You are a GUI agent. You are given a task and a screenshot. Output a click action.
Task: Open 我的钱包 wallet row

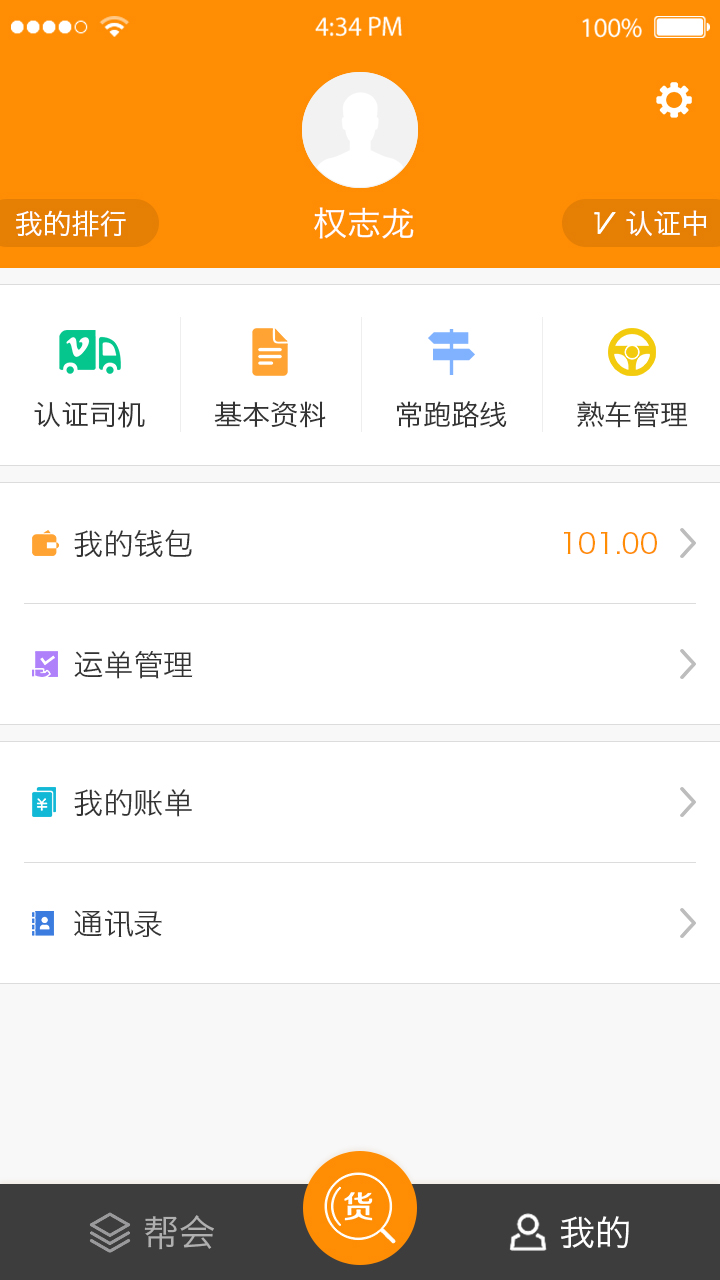click(x=360, y=543)
